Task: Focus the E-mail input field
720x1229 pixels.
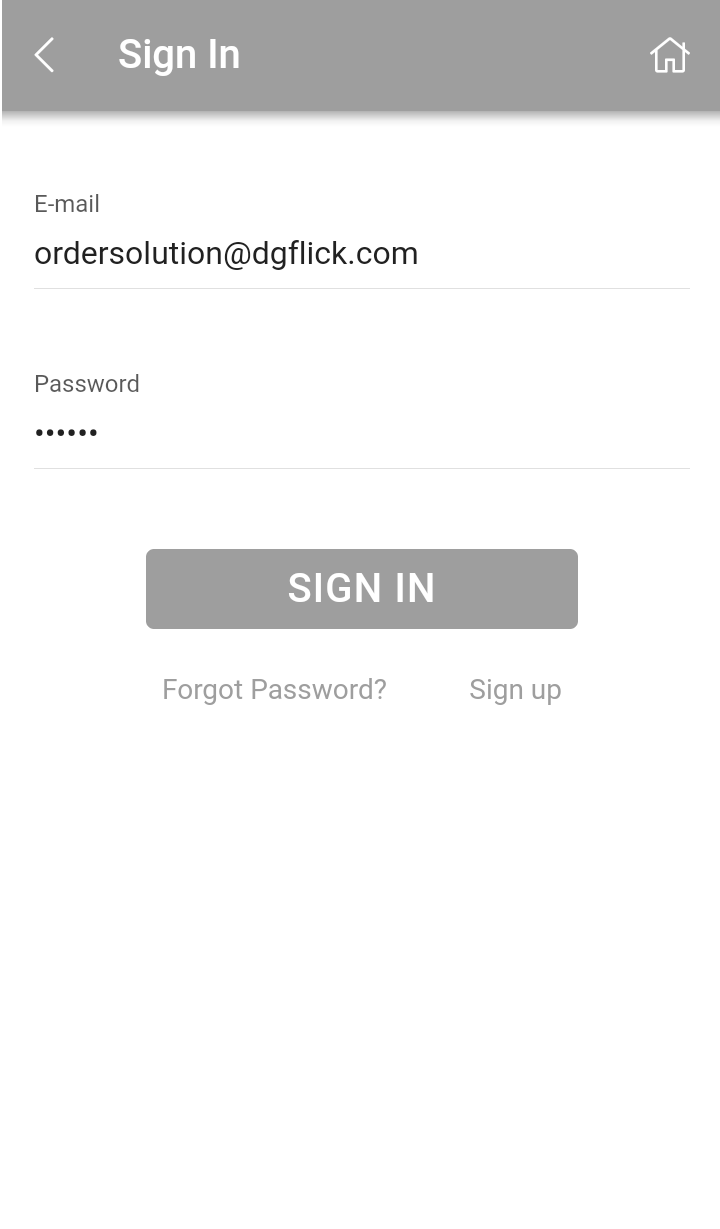Action: [x=360, y=254]
